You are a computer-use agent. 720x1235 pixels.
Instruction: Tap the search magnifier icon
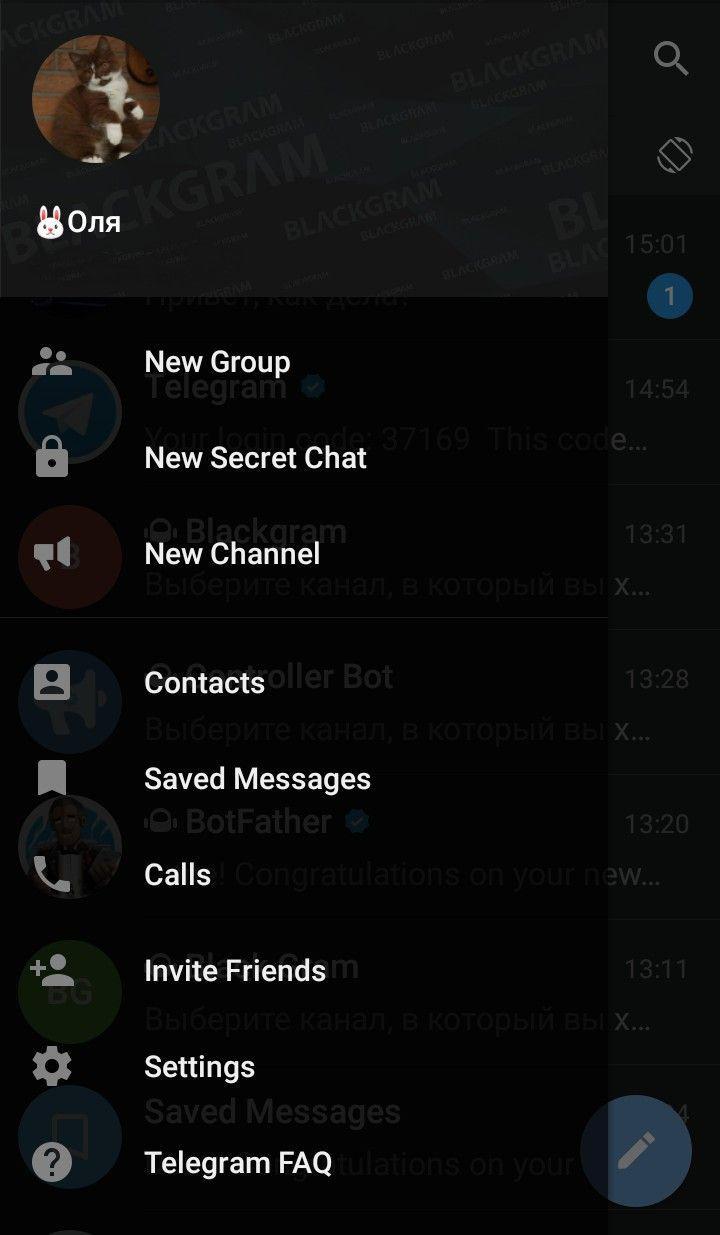[671, 59]
